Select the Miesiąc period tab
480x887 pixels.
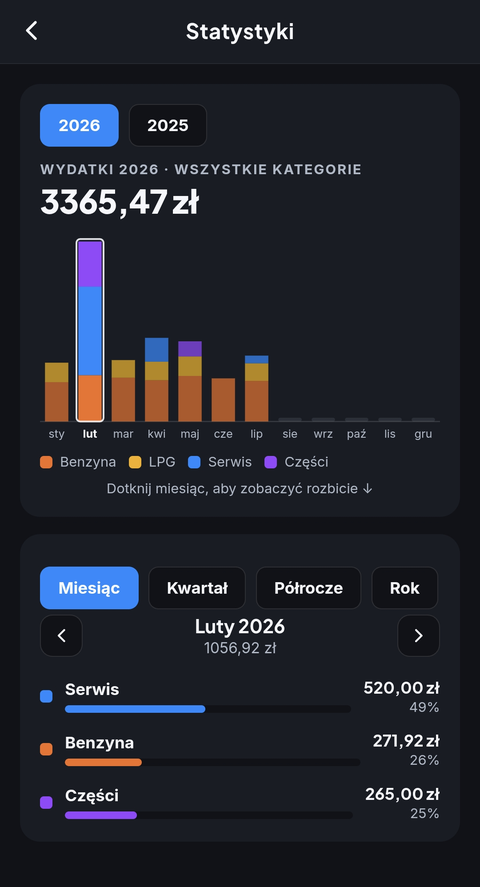click(x=89, y=588)
